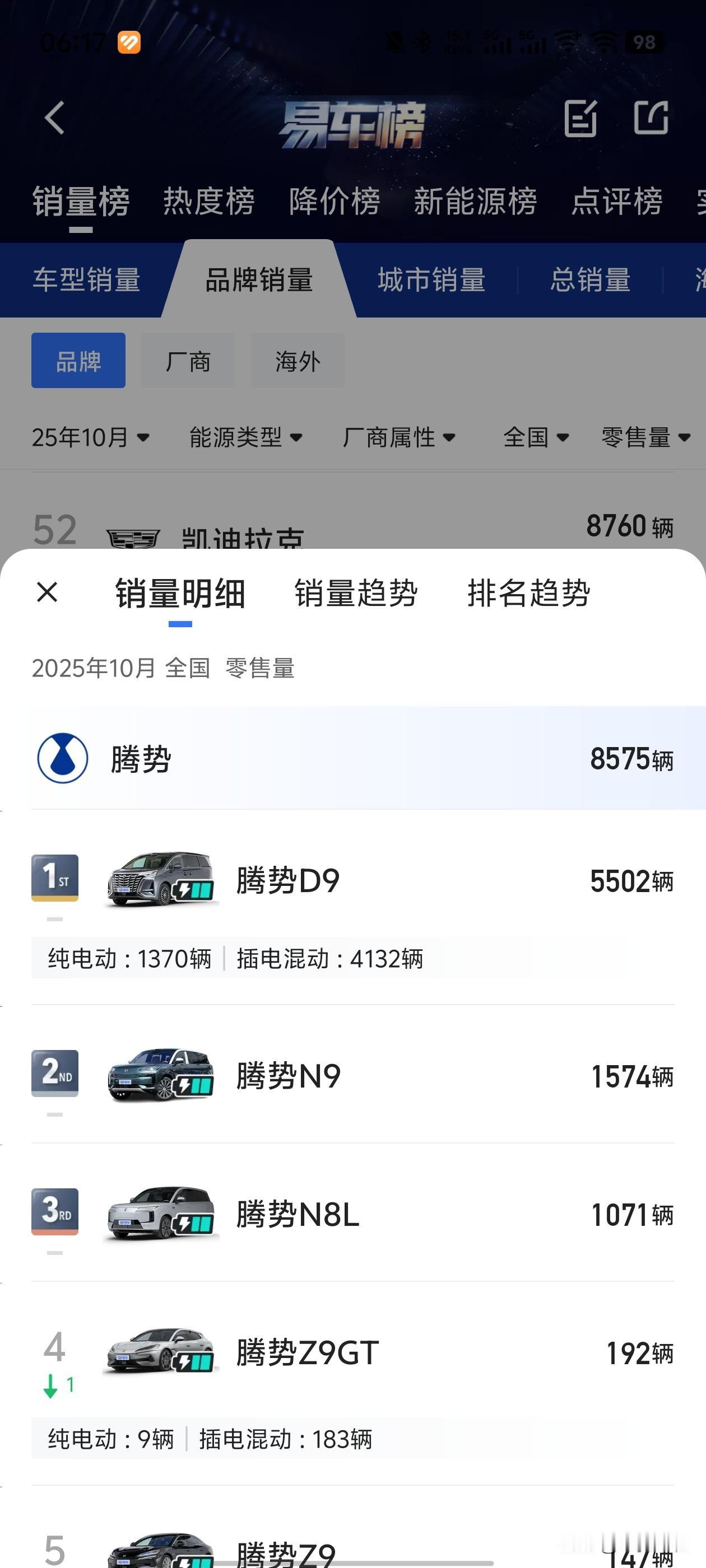Viewport: 706px width, 1568px height.
Task: Select the 品牌 filter toggle
Action: click(78, 360)
